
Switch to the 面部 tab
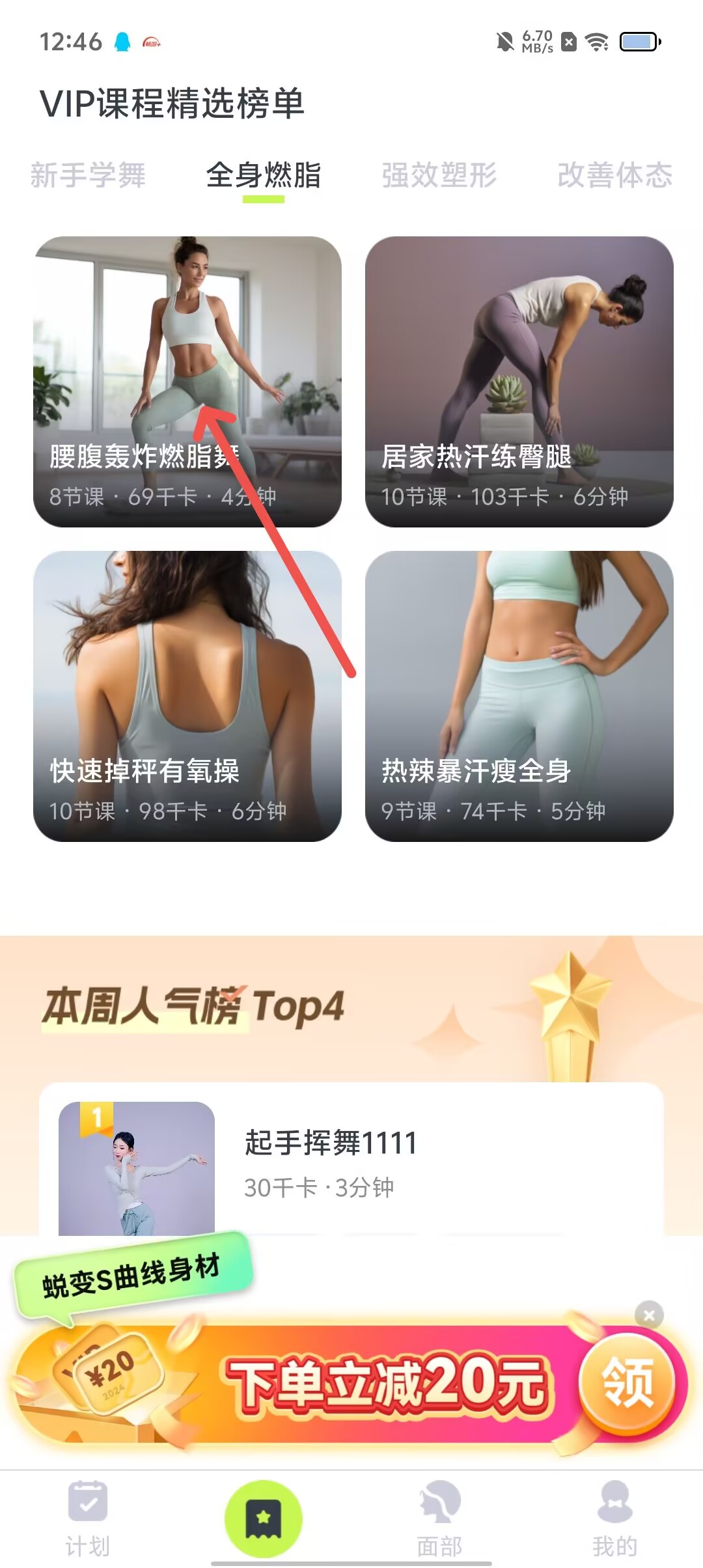[439, 1519]
